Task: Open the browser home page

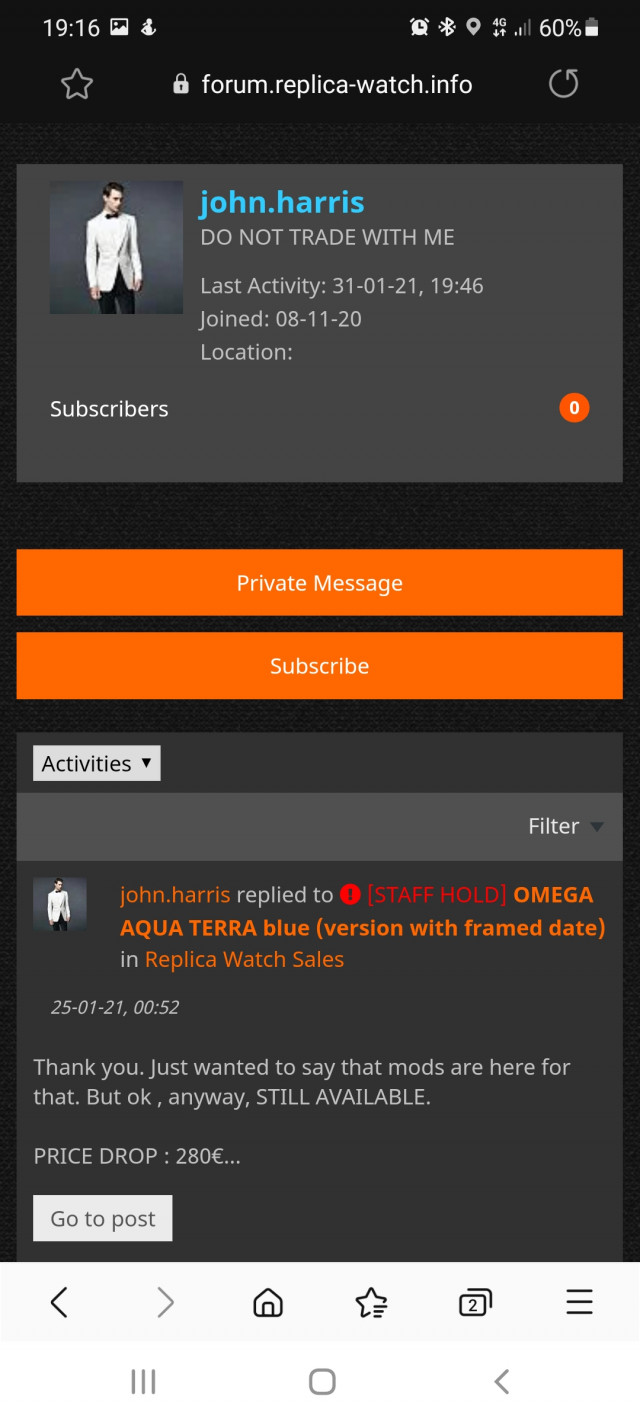Action: click(x=268, y=1302)
